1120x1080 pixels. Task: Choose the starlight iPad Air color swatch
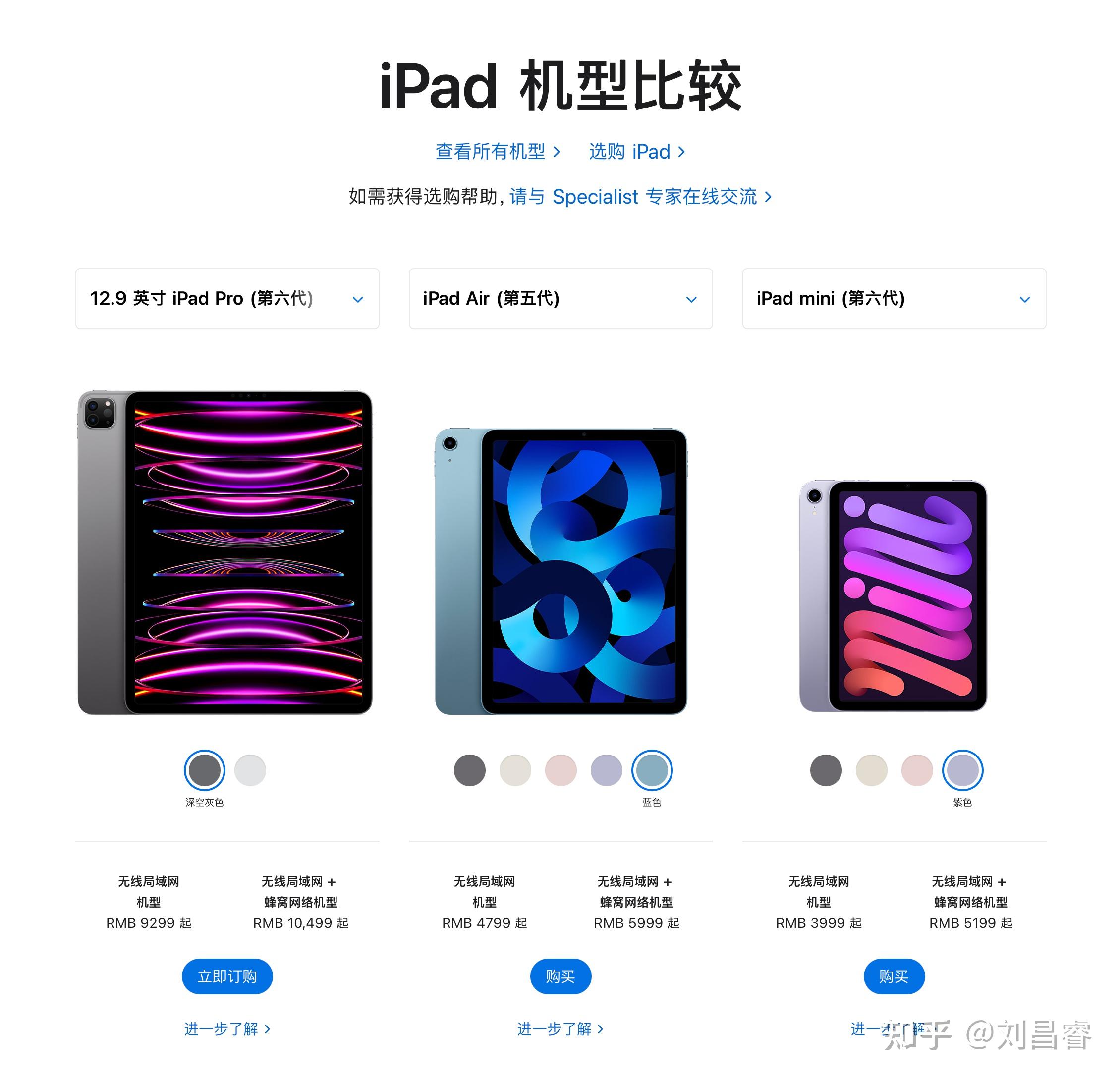[515, 770]
